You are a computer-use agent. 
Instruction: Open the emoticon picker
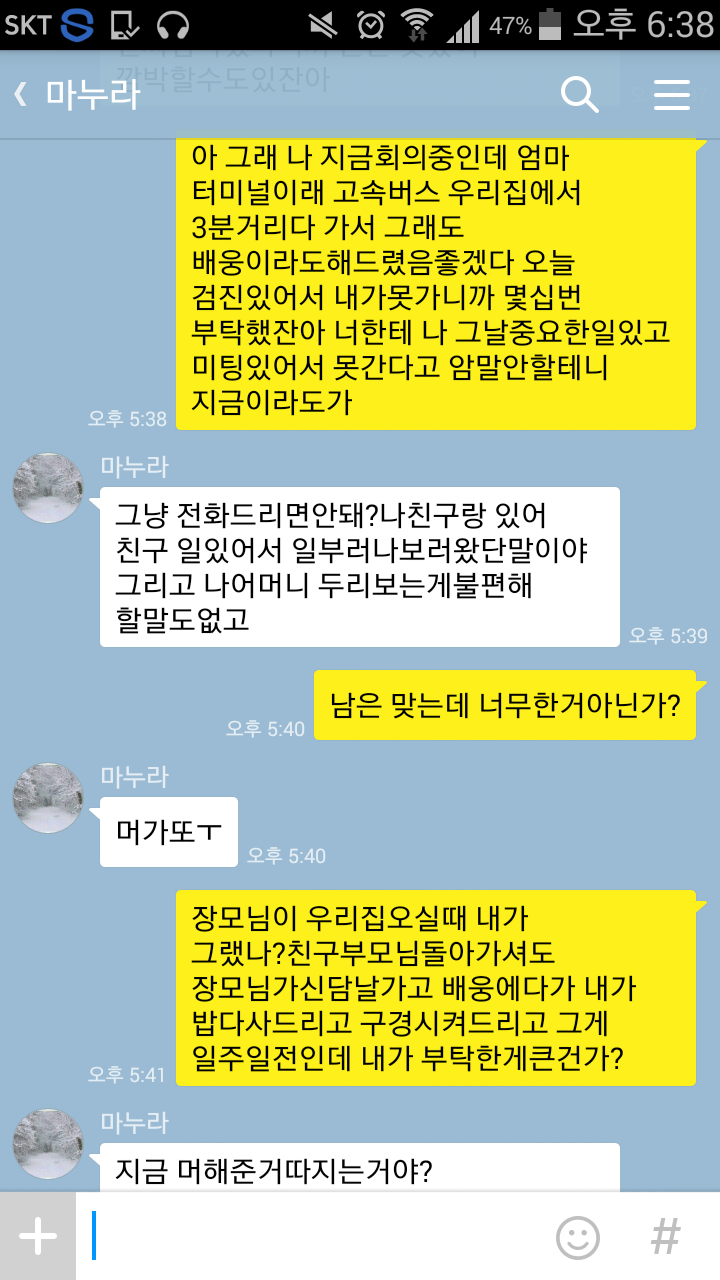pyautogui.click(x=578, y=1237)
